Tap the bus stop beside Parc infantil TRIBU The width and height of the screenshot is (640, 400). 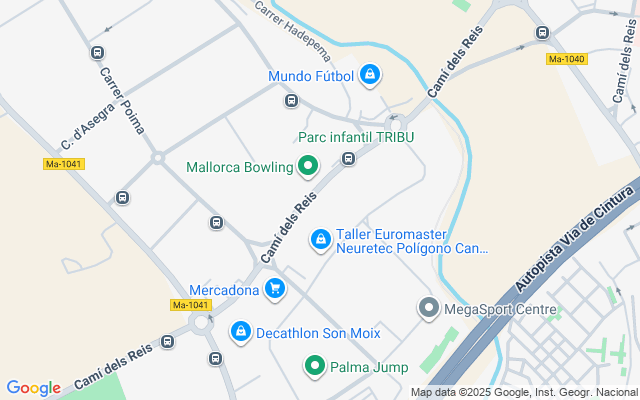(348, 158)
